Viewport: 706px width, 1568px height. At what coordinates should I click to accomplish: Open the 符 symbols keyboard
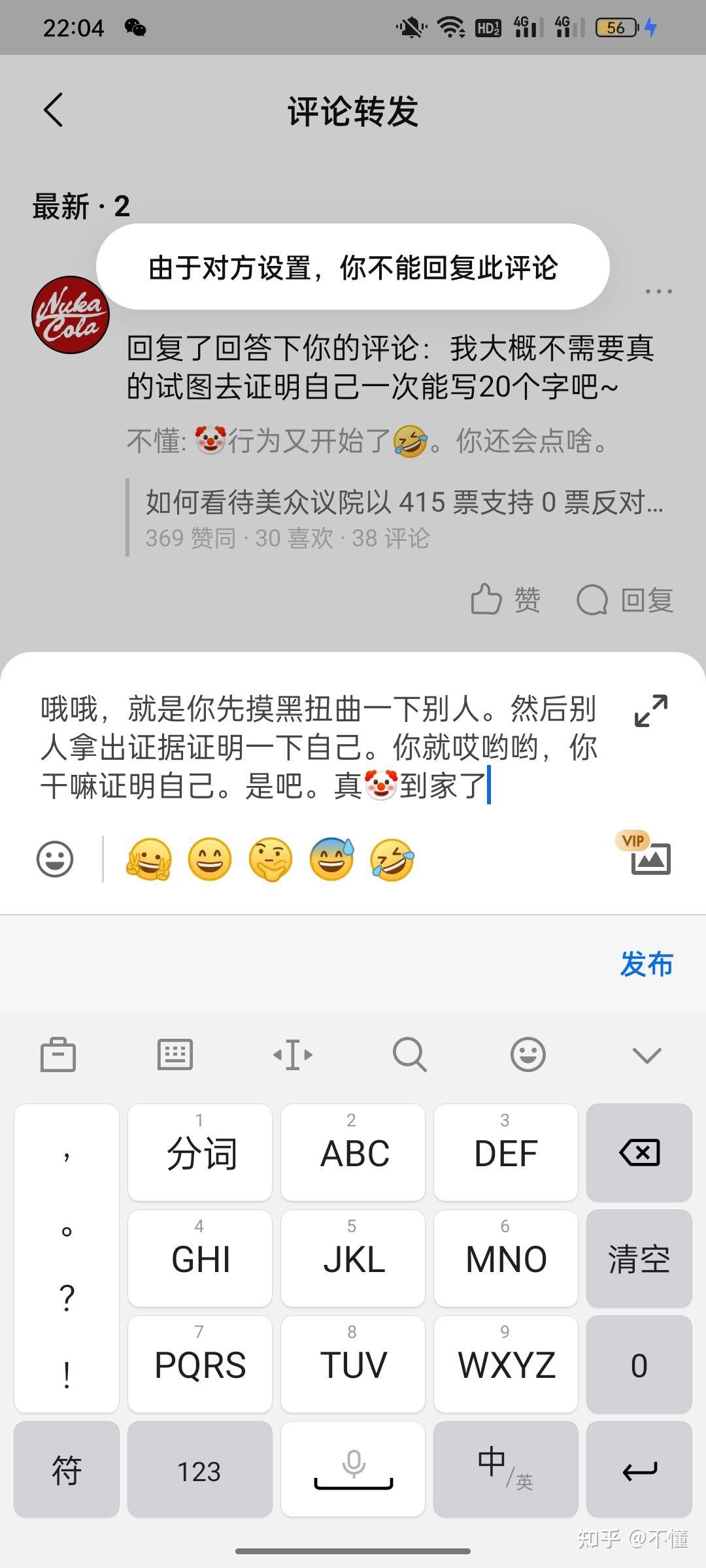point(67,1470)
